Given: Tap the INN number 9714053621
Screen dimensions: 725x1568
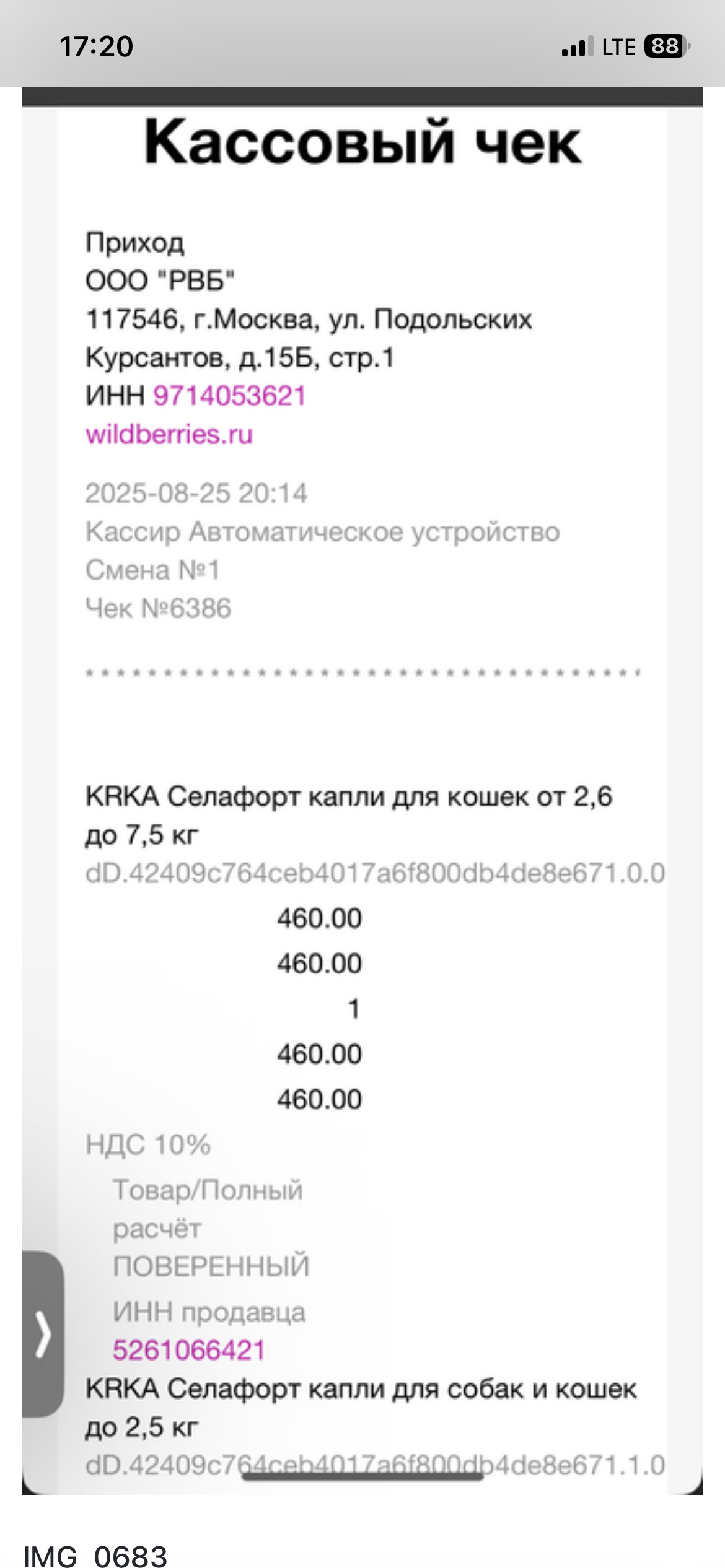Looking at the screenshot, I should click(229, 396).
